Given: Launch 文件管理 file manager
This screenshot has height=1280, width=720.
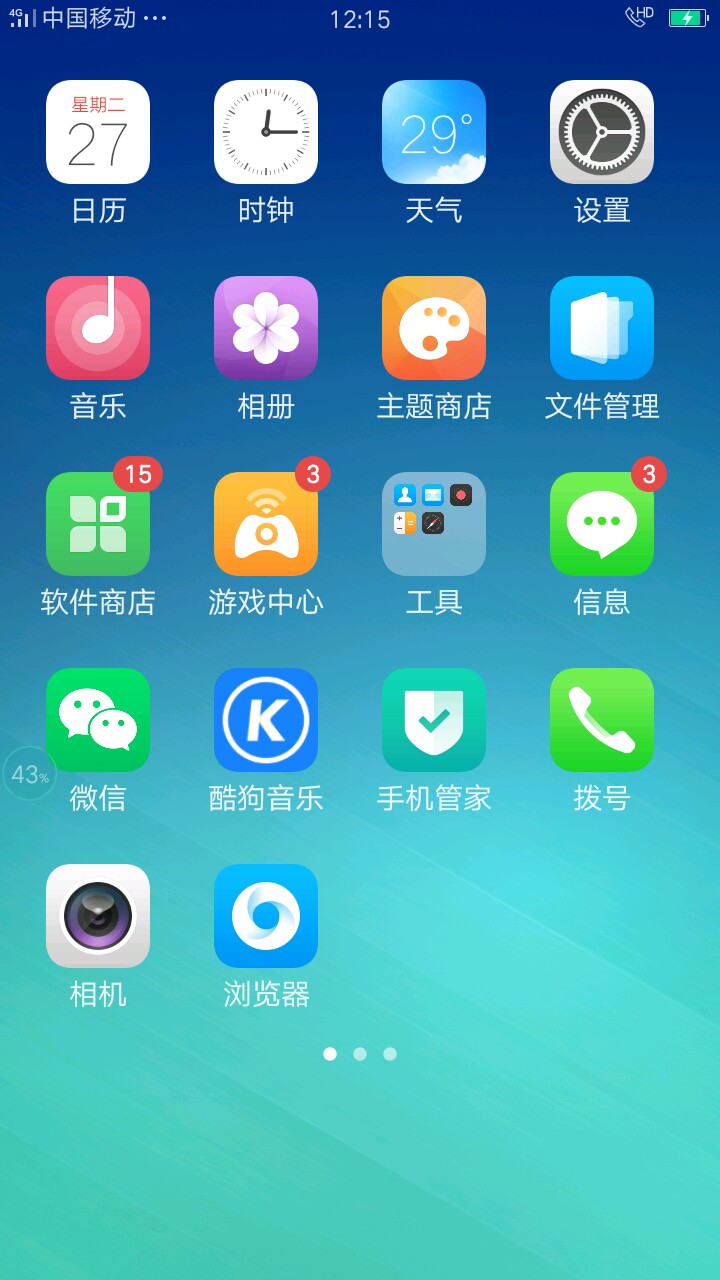Looking at the screenshot, I should coord(602,328).
